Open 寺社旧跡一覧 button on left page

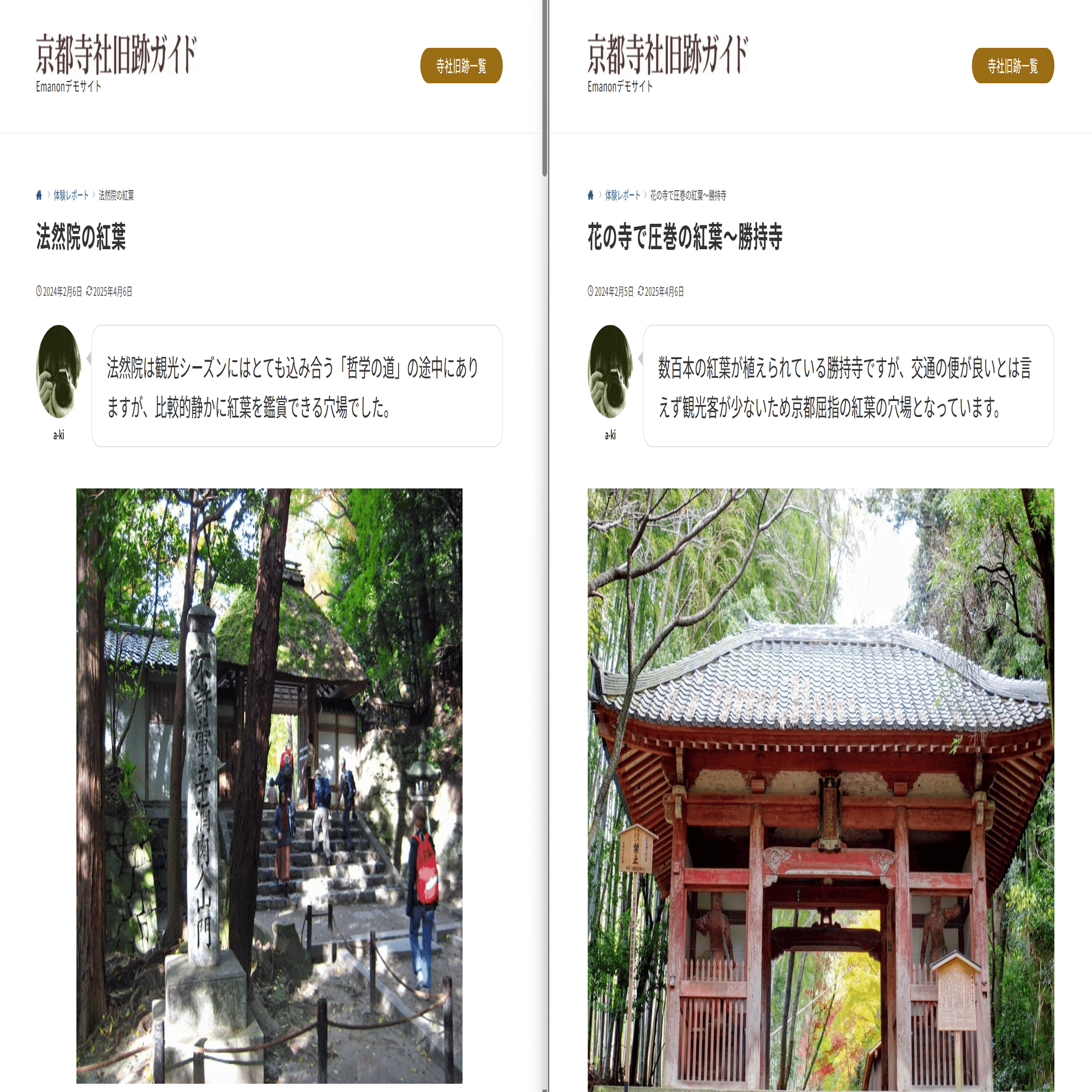[461, 66]
